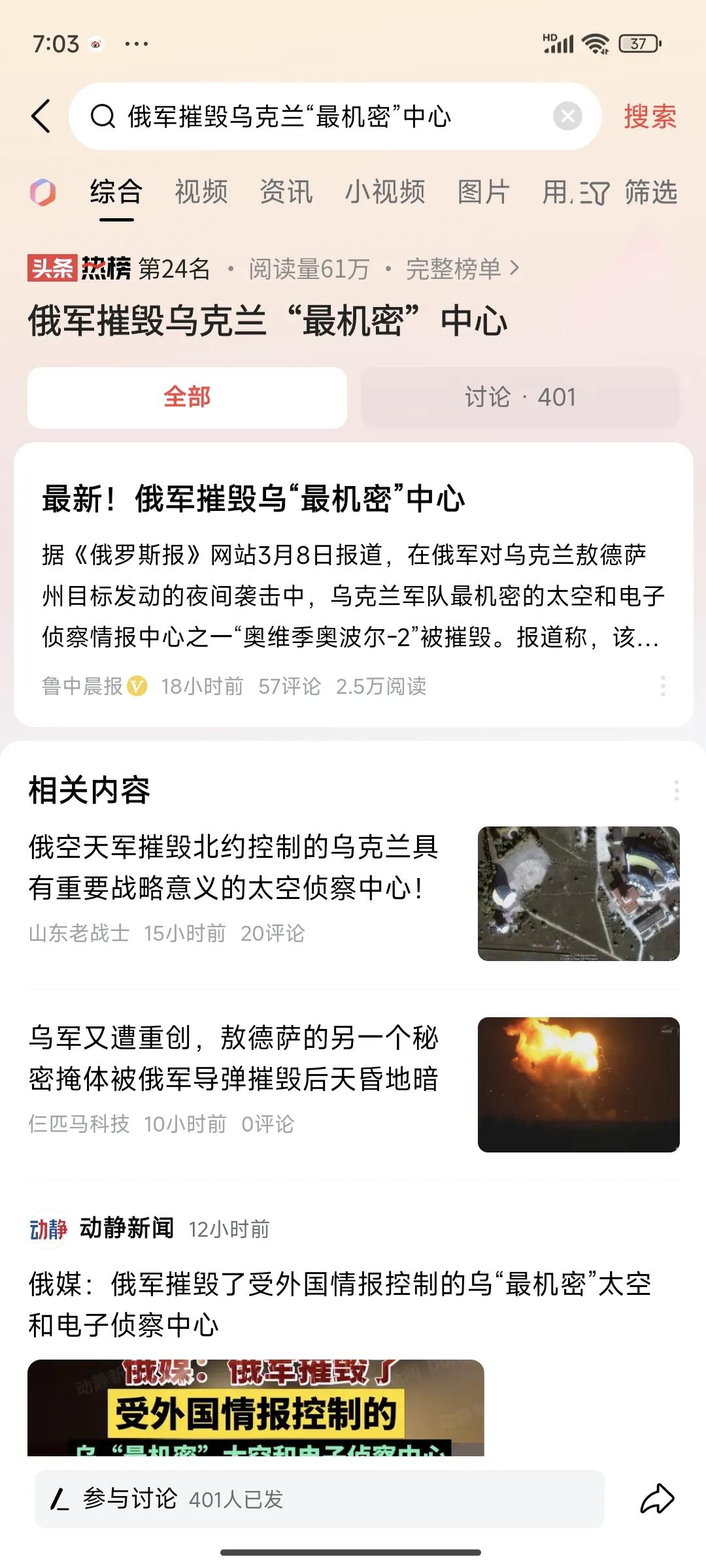Go back using the top-left arrow
Image resolution: width=706 pixels, height=1568 pixels.
click(x=41, y=116)
